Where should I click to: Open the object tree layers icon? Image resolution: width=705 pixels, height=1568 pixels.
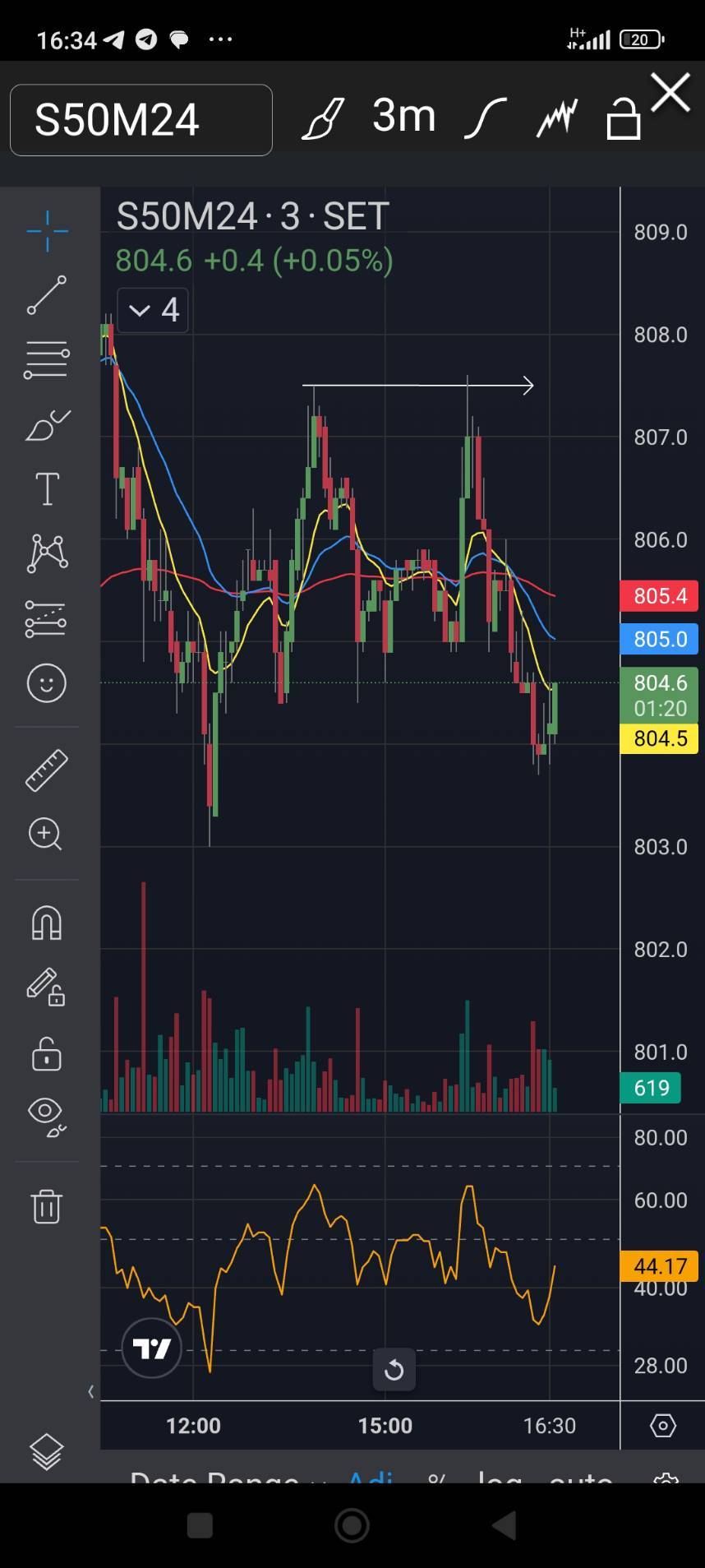47,1451
